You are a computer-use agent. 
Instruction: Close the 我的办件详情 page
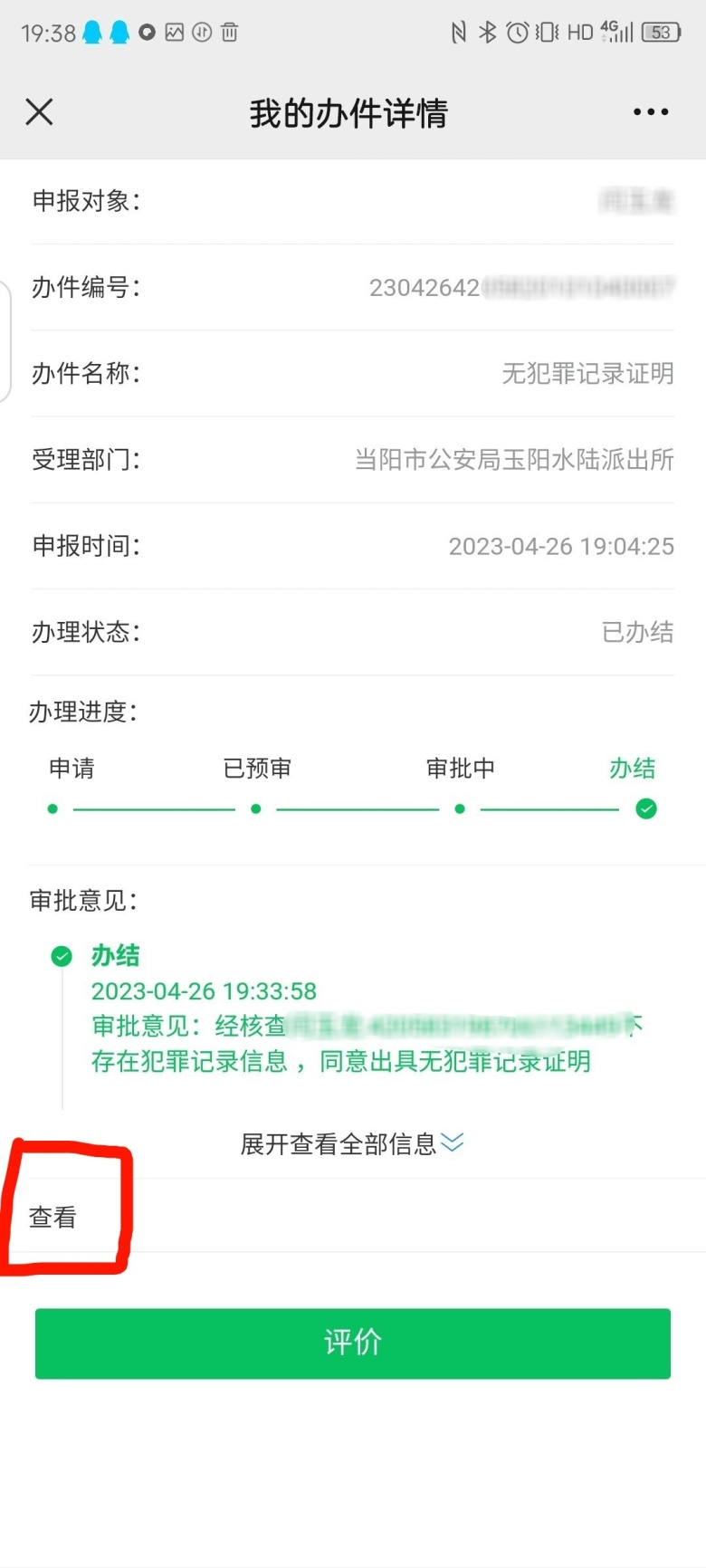(39, 112)
